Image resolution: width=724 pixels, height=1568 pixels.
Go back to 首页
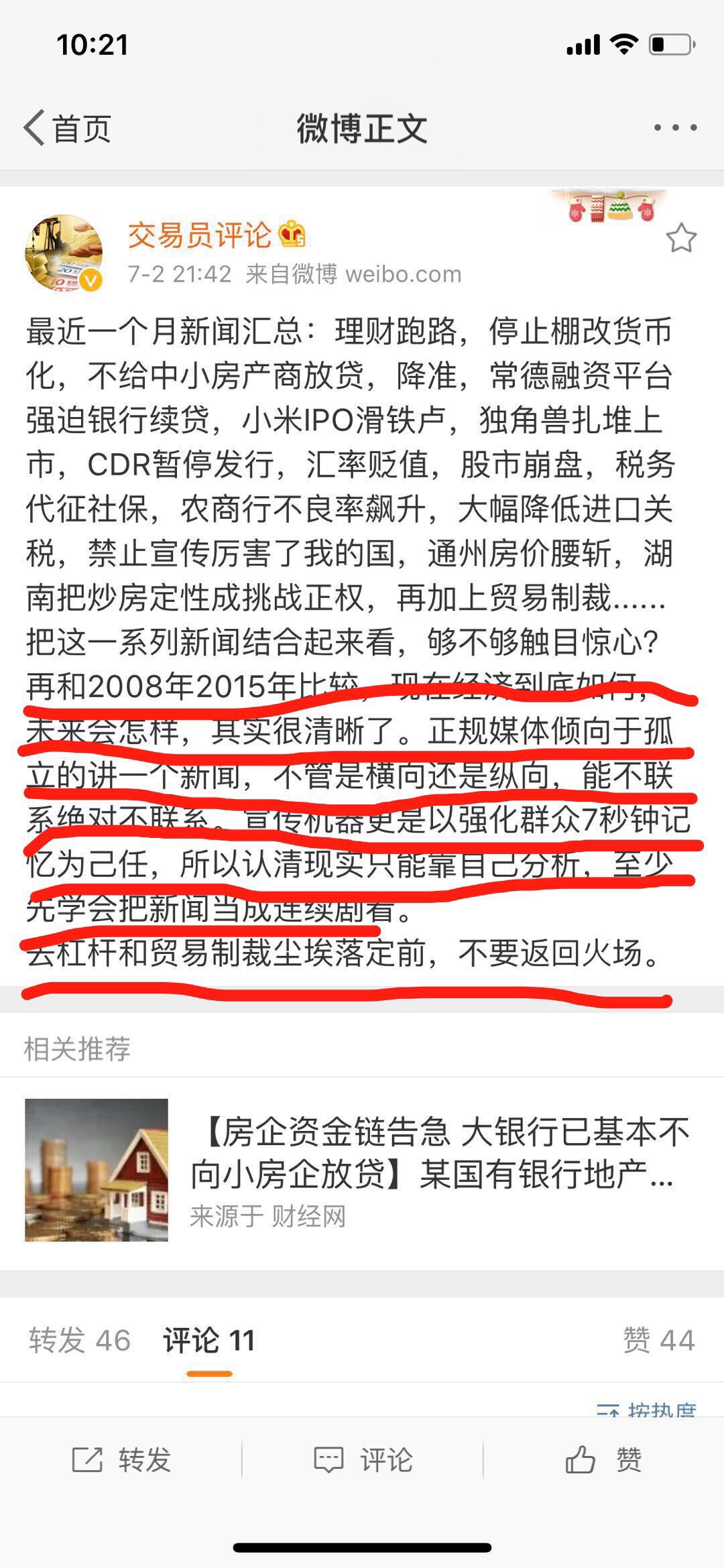click(x=67, y=128)
